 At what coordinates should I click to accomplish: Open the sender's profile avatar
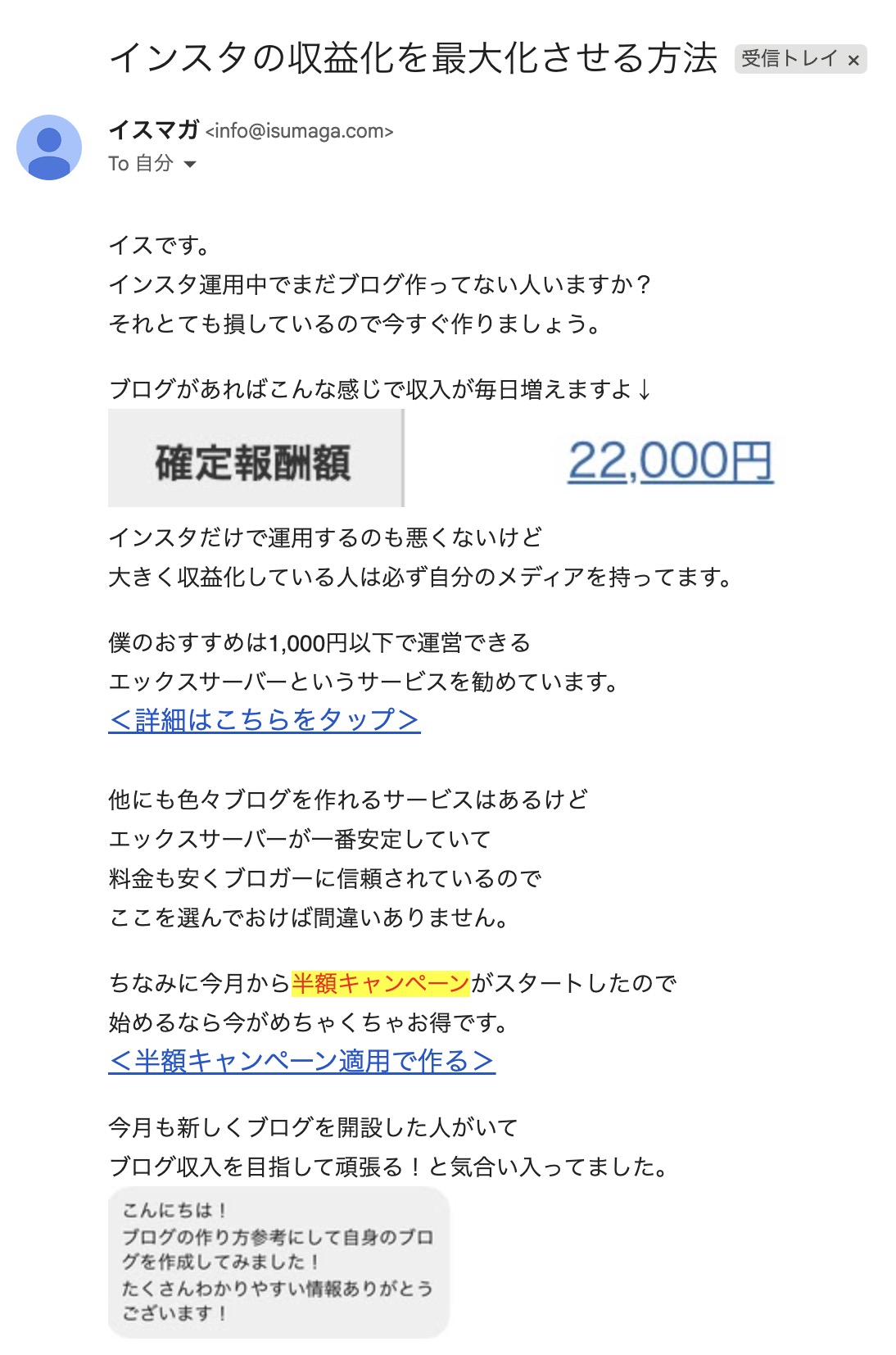(x=49, y=147)
